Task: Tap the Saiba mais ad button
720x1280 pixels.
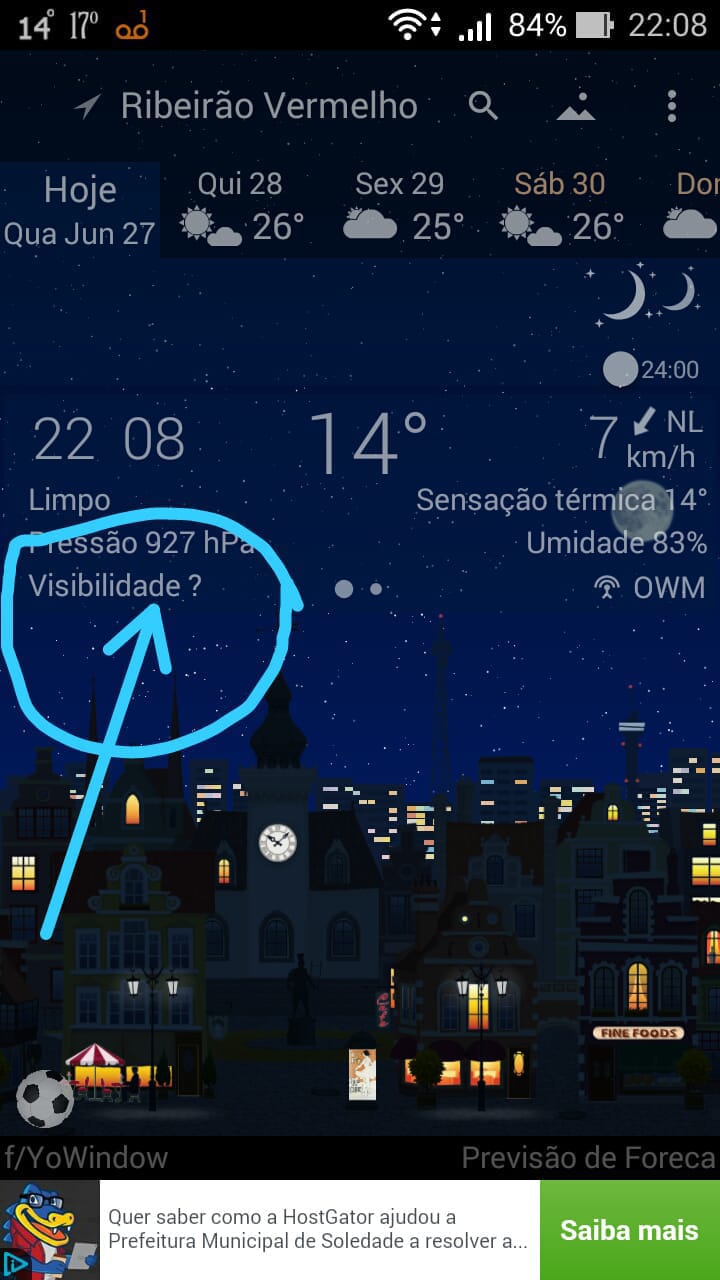Action: pos(629,1230)
